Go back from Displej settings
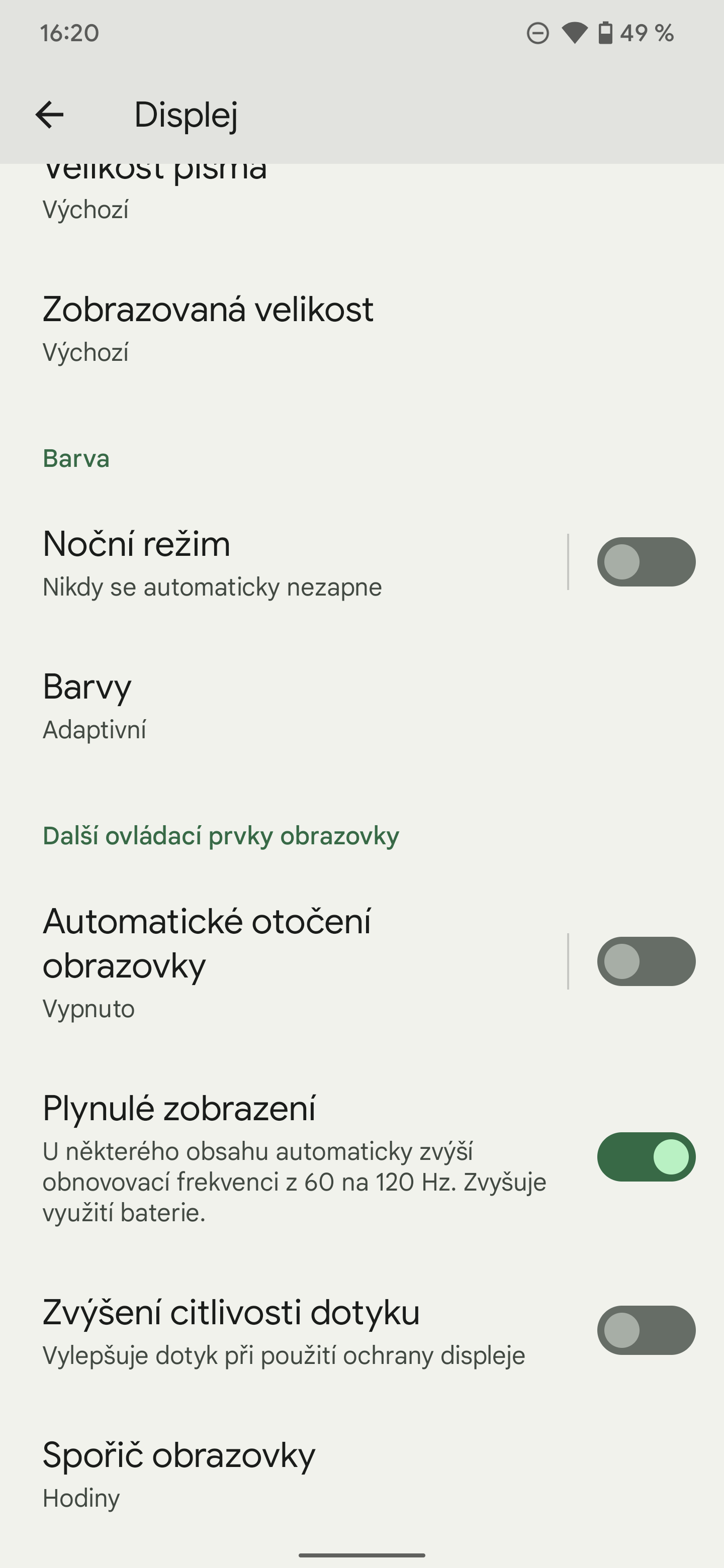The image size is (724, 1568). tap(49, 115)
